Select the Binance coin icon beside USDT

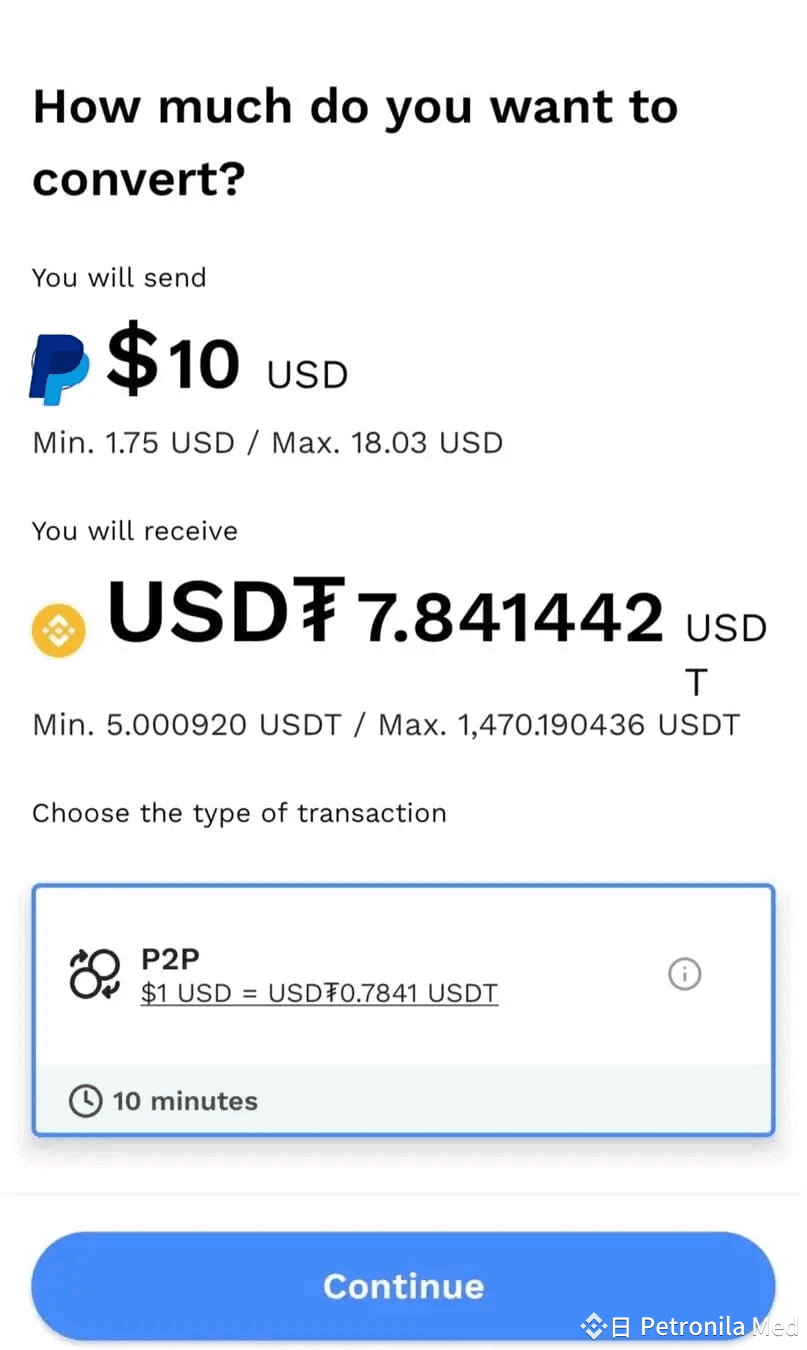coord(58,629)
